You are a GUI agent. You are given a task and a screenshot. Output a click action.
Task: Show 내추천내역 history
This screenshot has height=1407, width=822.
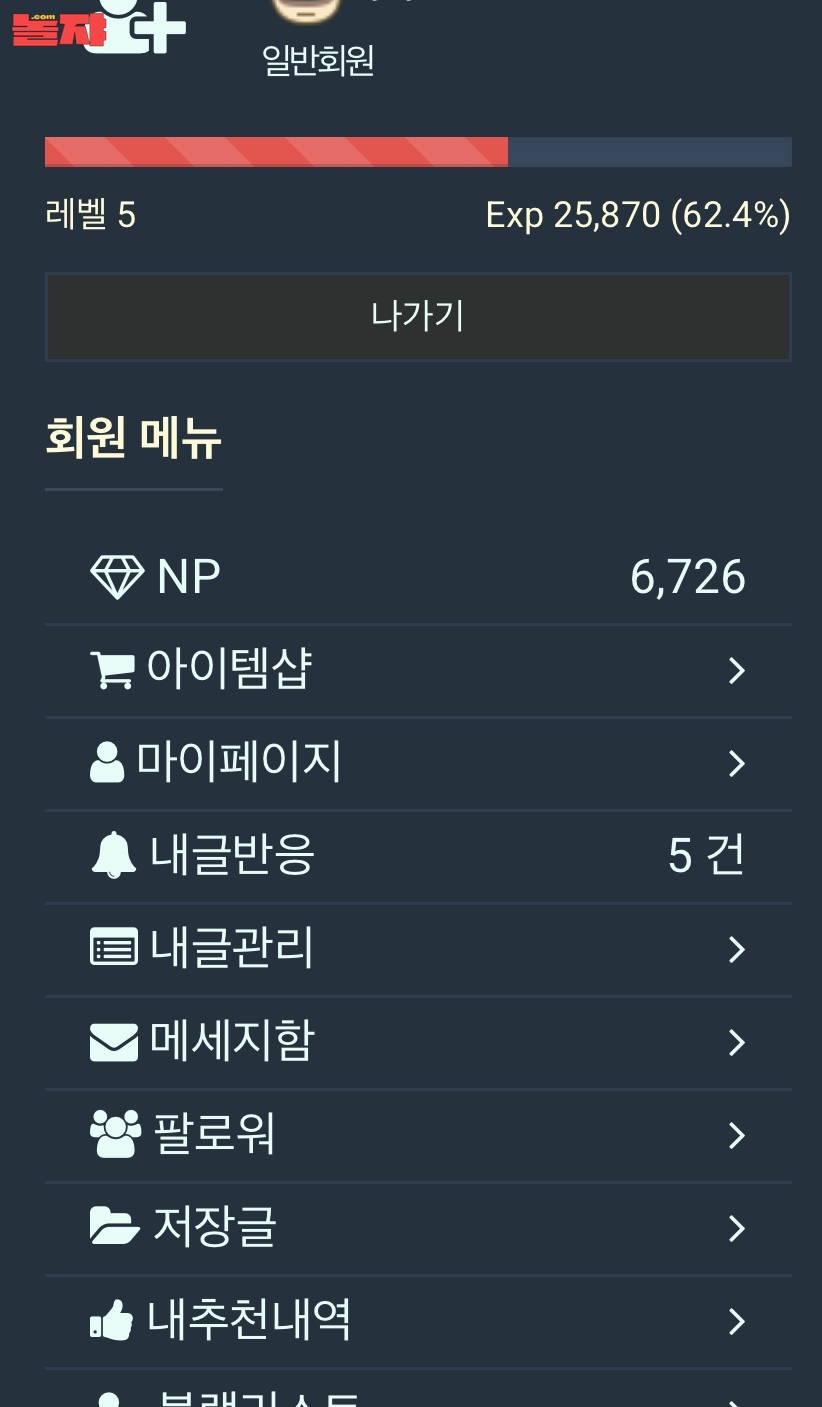click(418, 1321)
